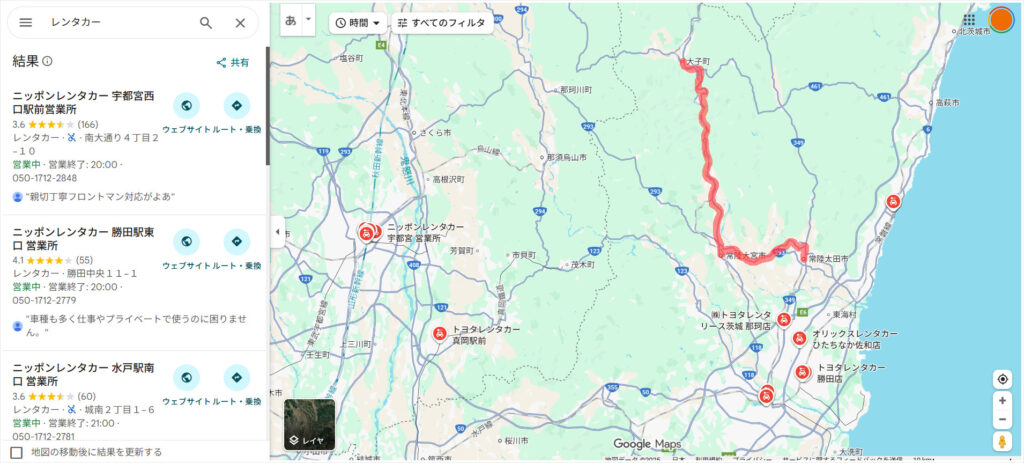Tap the search magnifier icon
This screenshot has height=463, width=1024.
206,22
